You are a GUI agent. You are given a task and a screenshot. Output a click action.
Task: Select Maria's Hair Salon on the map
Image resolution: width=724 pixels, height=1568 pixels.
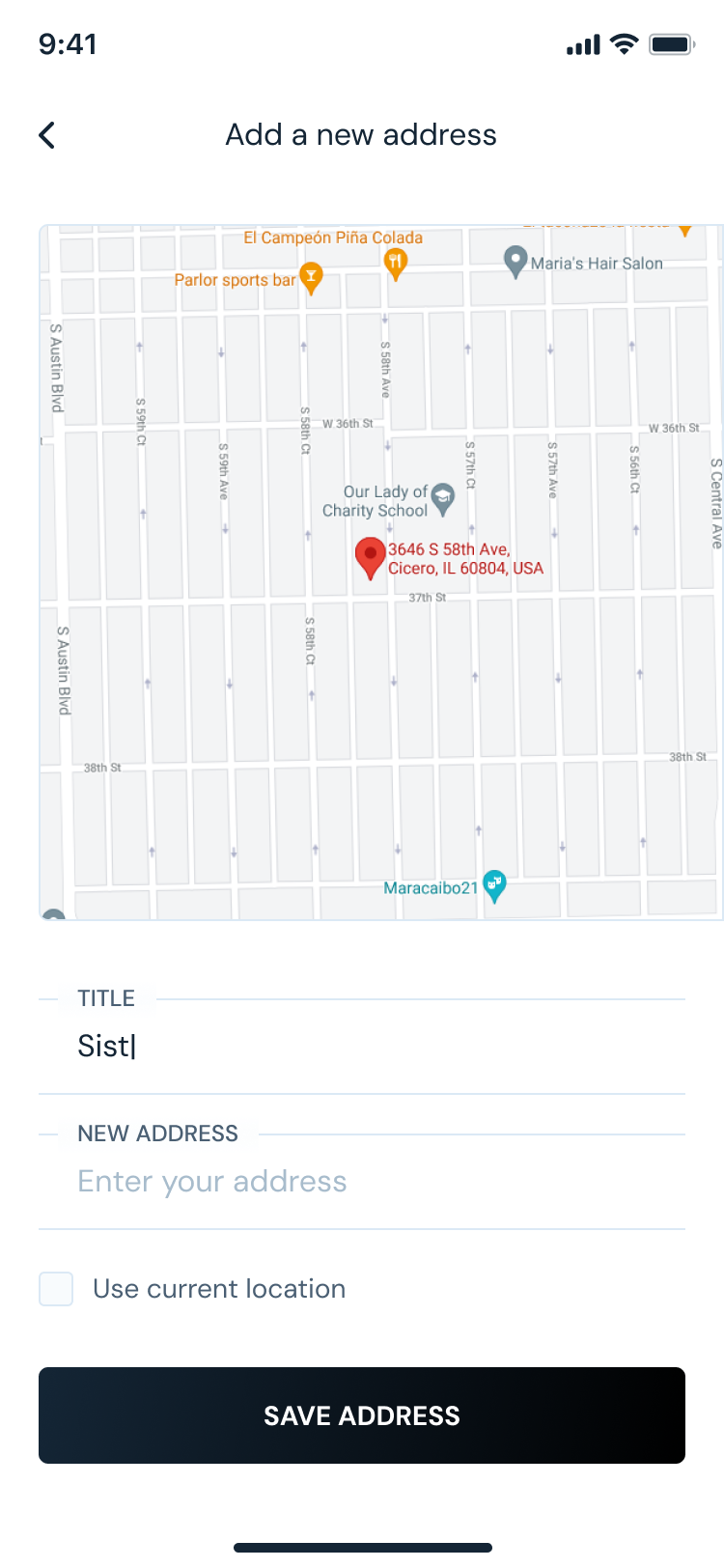pos(516,261)
